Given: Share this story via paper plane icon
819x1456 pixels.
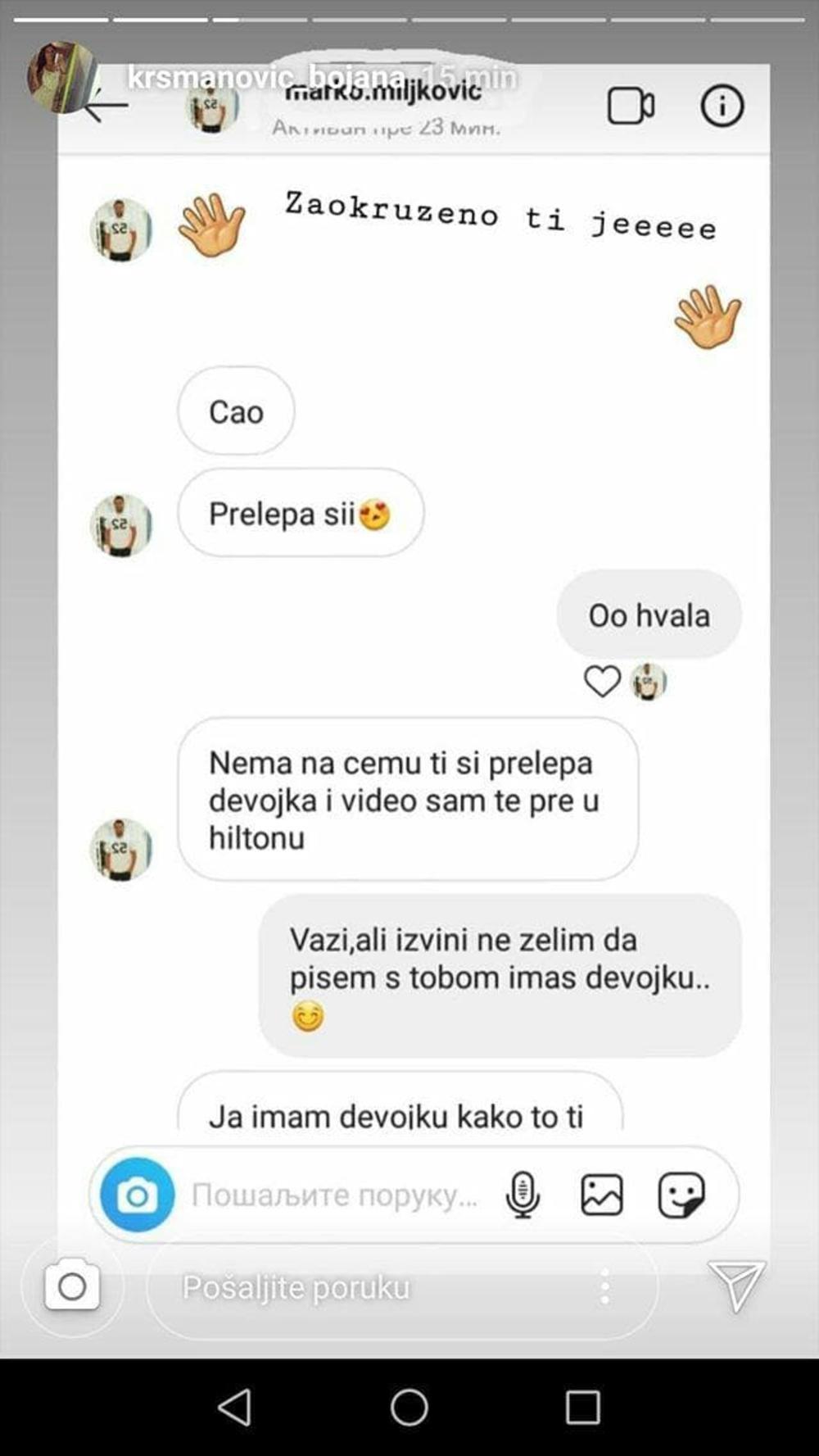Looking at the screenshot, I should 735,1286.
